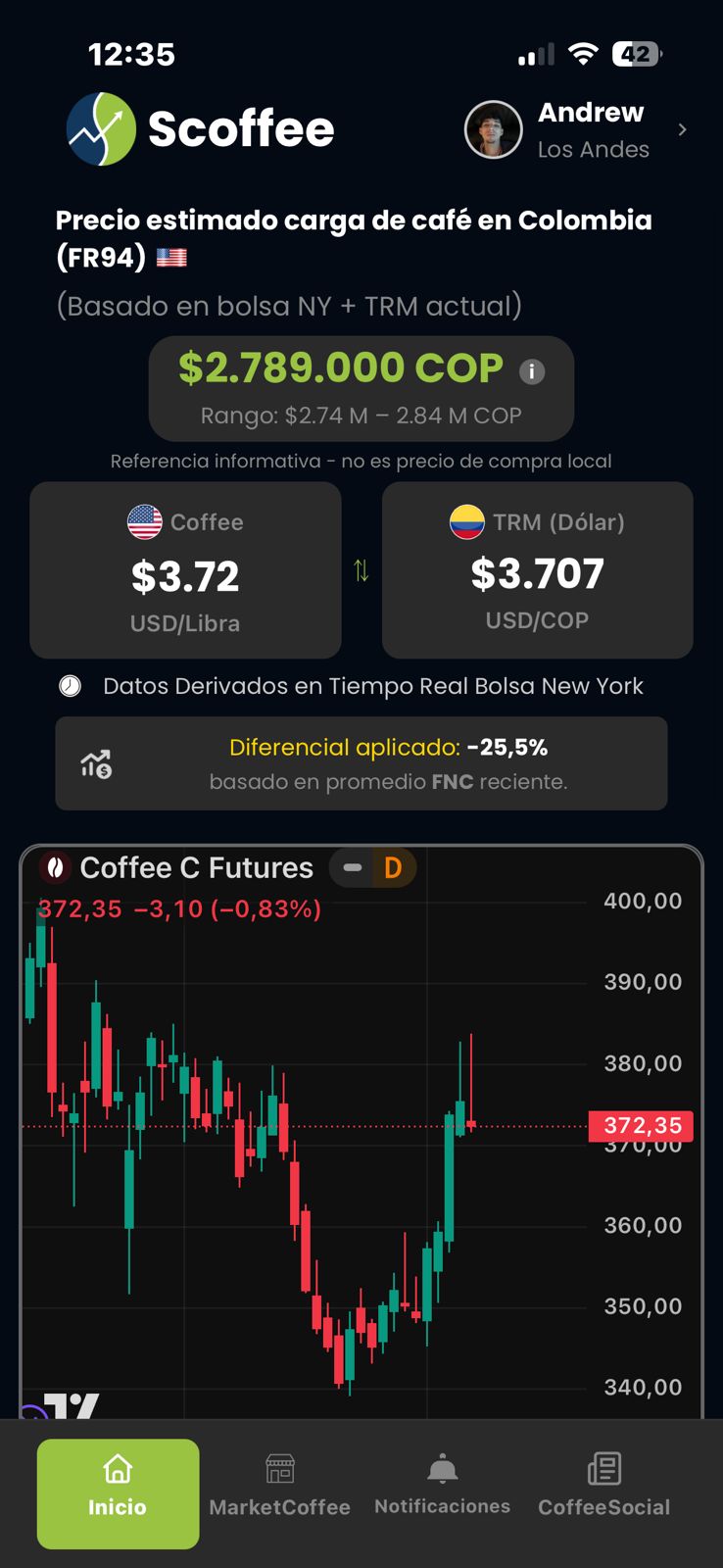This screenshot has height=1568, width=723.
Task: Tap the swap arrows between Coffee and TRM
Action: tap(361, 570)
